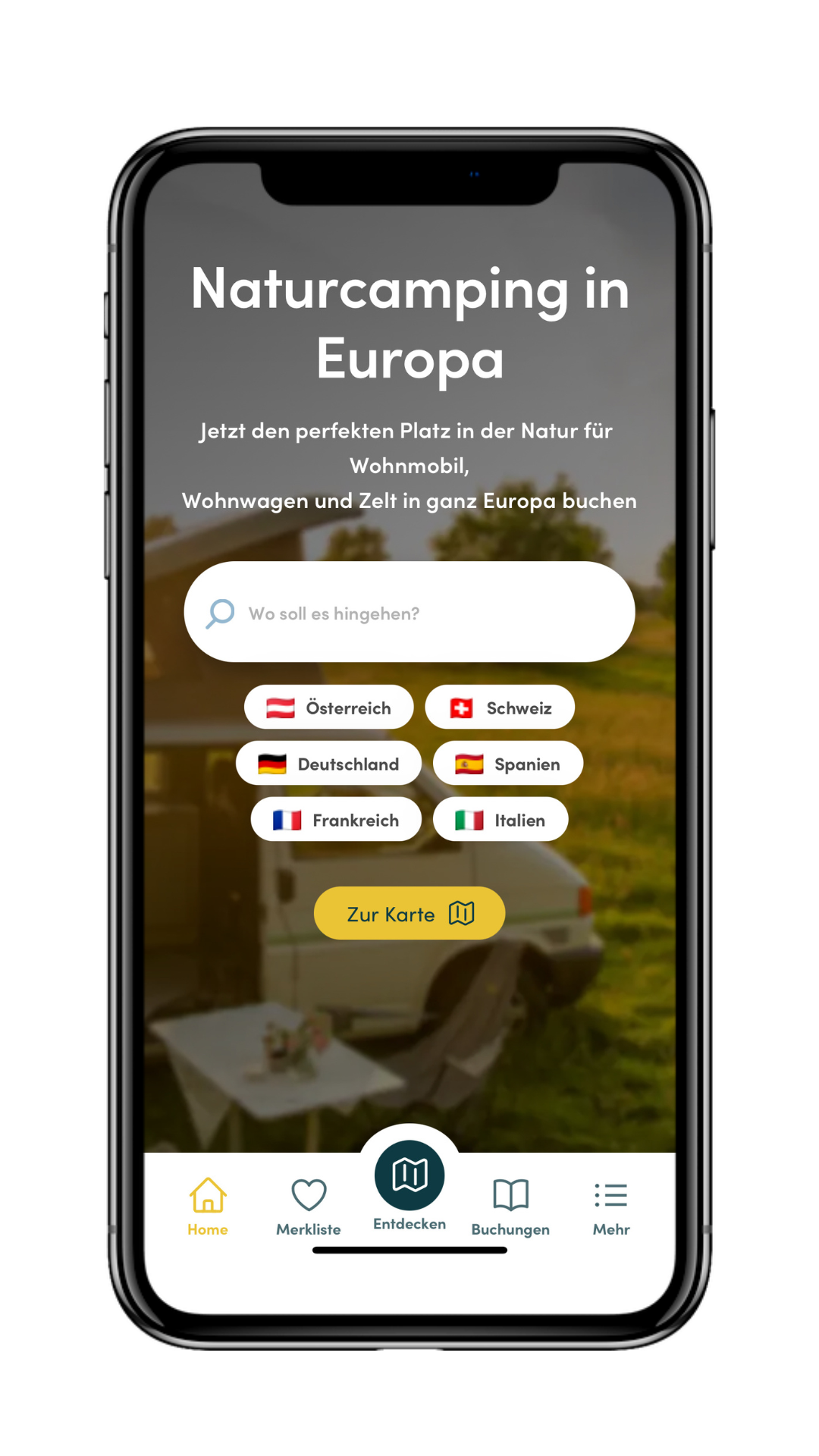Select the Österreich country chip

[328, 708]
